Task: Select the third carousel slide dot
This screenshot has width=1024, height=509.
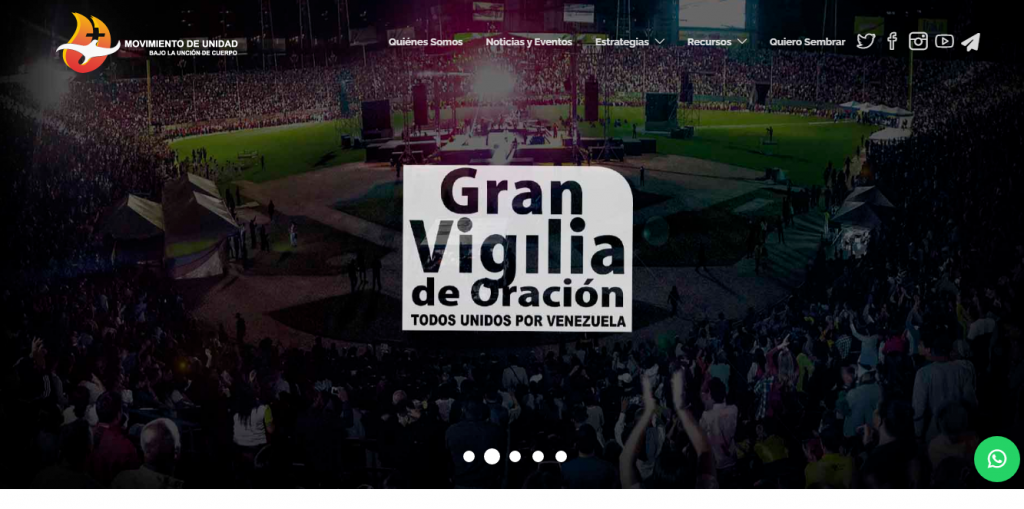Action: tap(515, 457)
